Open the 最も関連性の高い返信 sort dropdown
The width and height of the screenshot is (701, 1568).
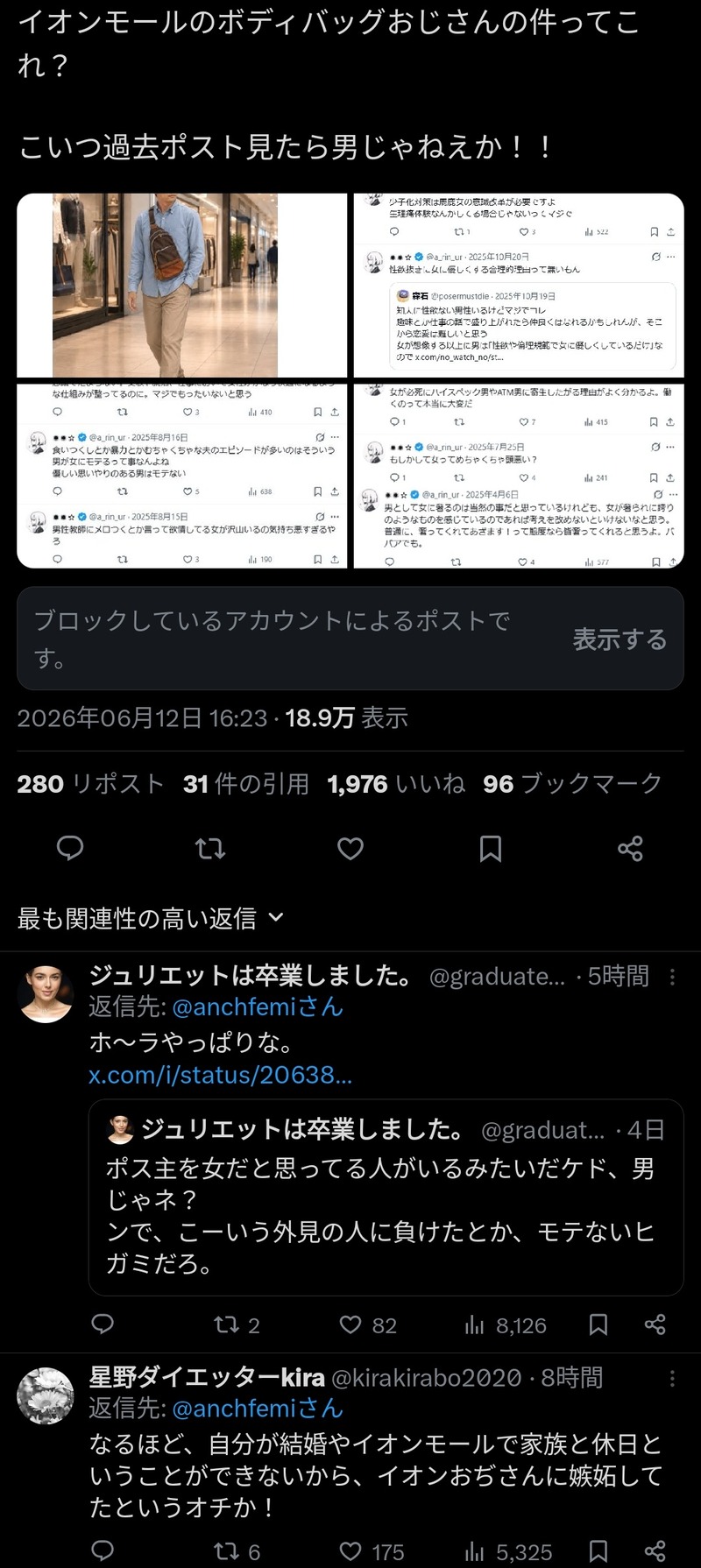151,918
